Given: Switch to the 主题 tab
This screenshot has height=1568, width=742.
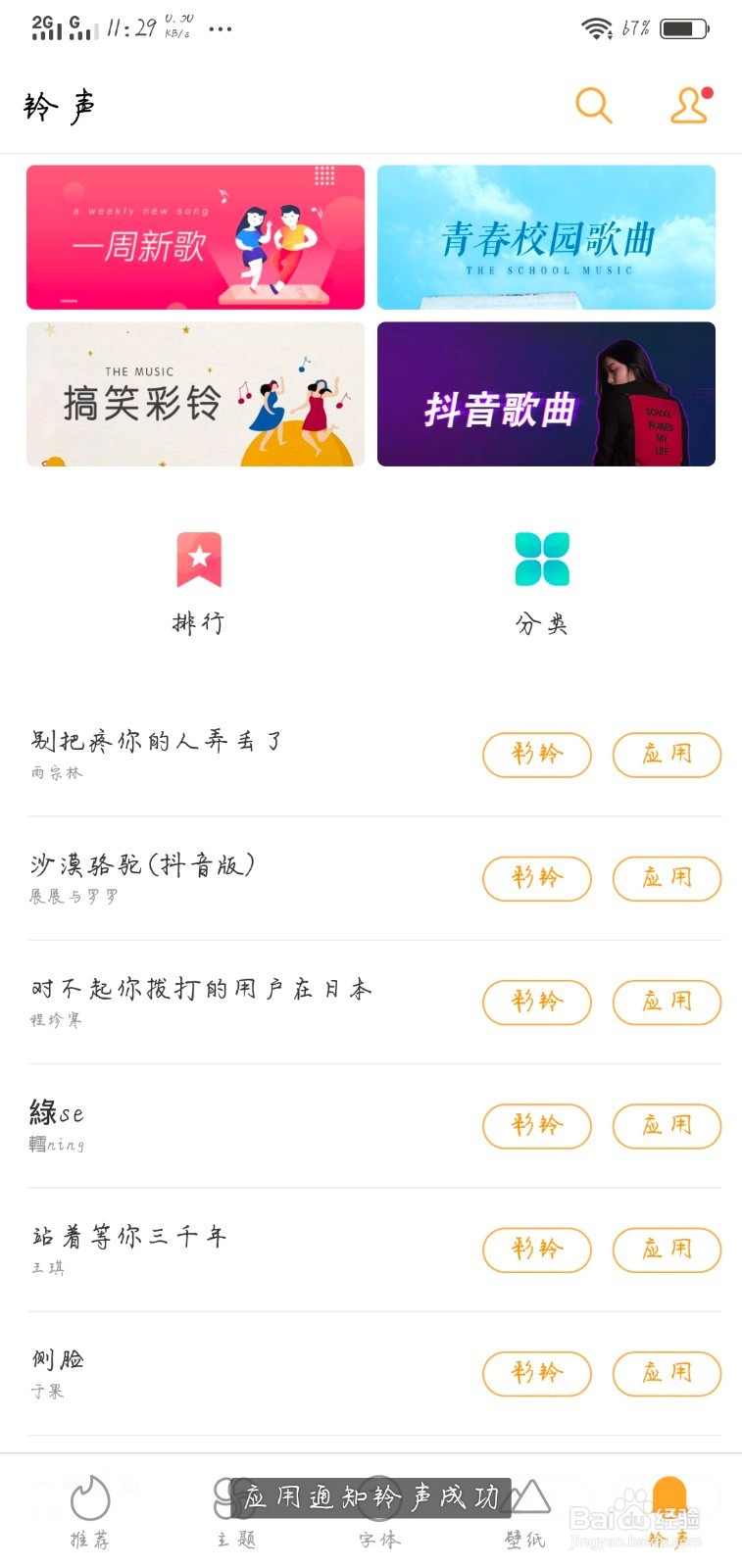Looking at the screenshot, I should (x=235, y=1511).
